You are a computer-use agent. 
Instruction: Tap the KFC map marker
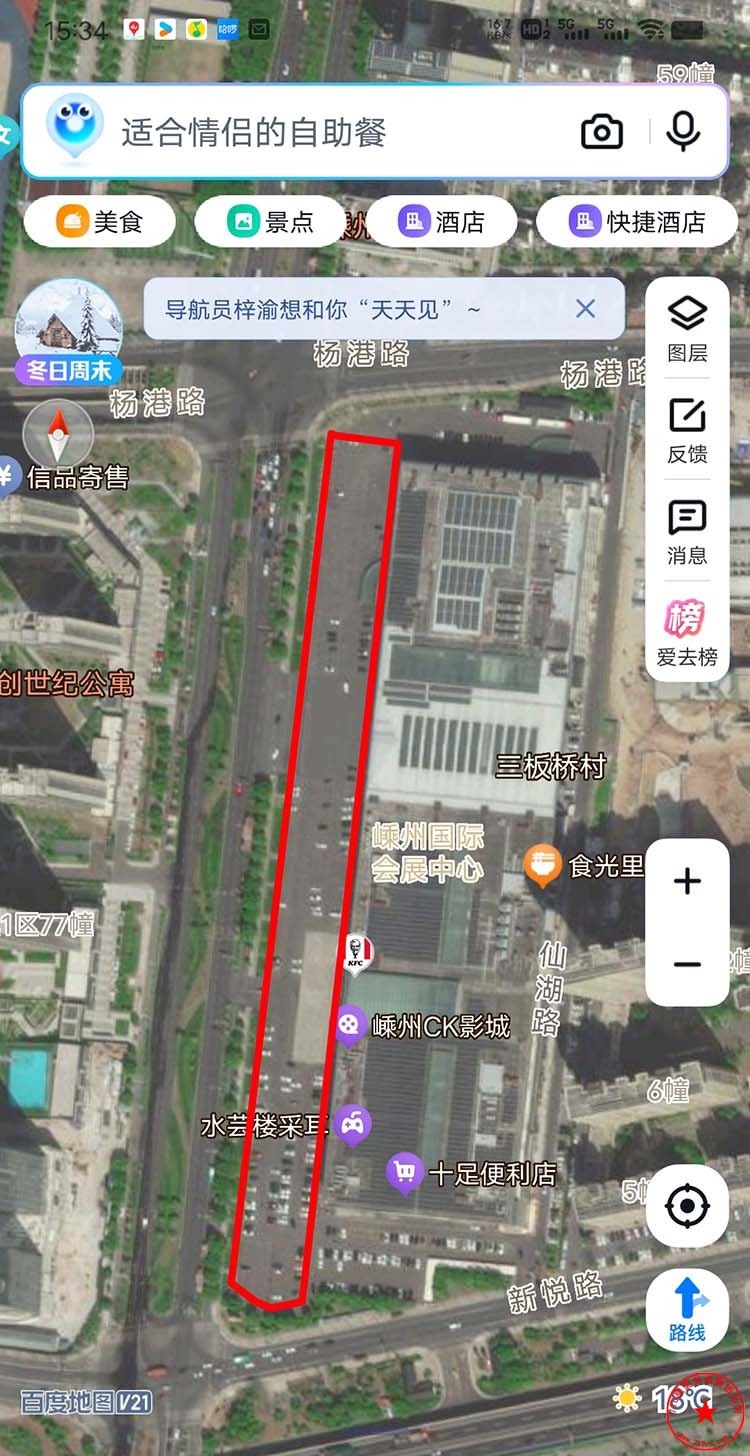[x=356, y=955]
